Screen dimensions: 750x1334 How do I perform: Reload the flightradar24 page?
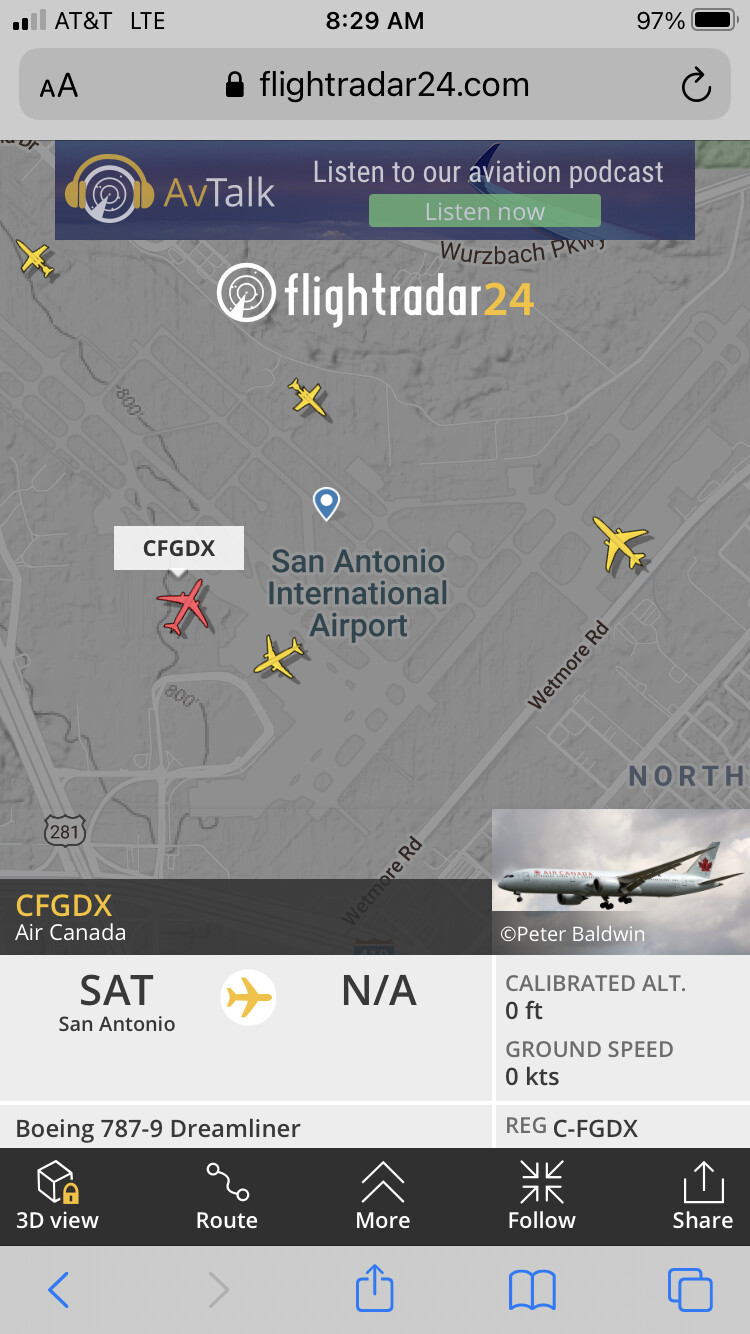pos(695,86)
